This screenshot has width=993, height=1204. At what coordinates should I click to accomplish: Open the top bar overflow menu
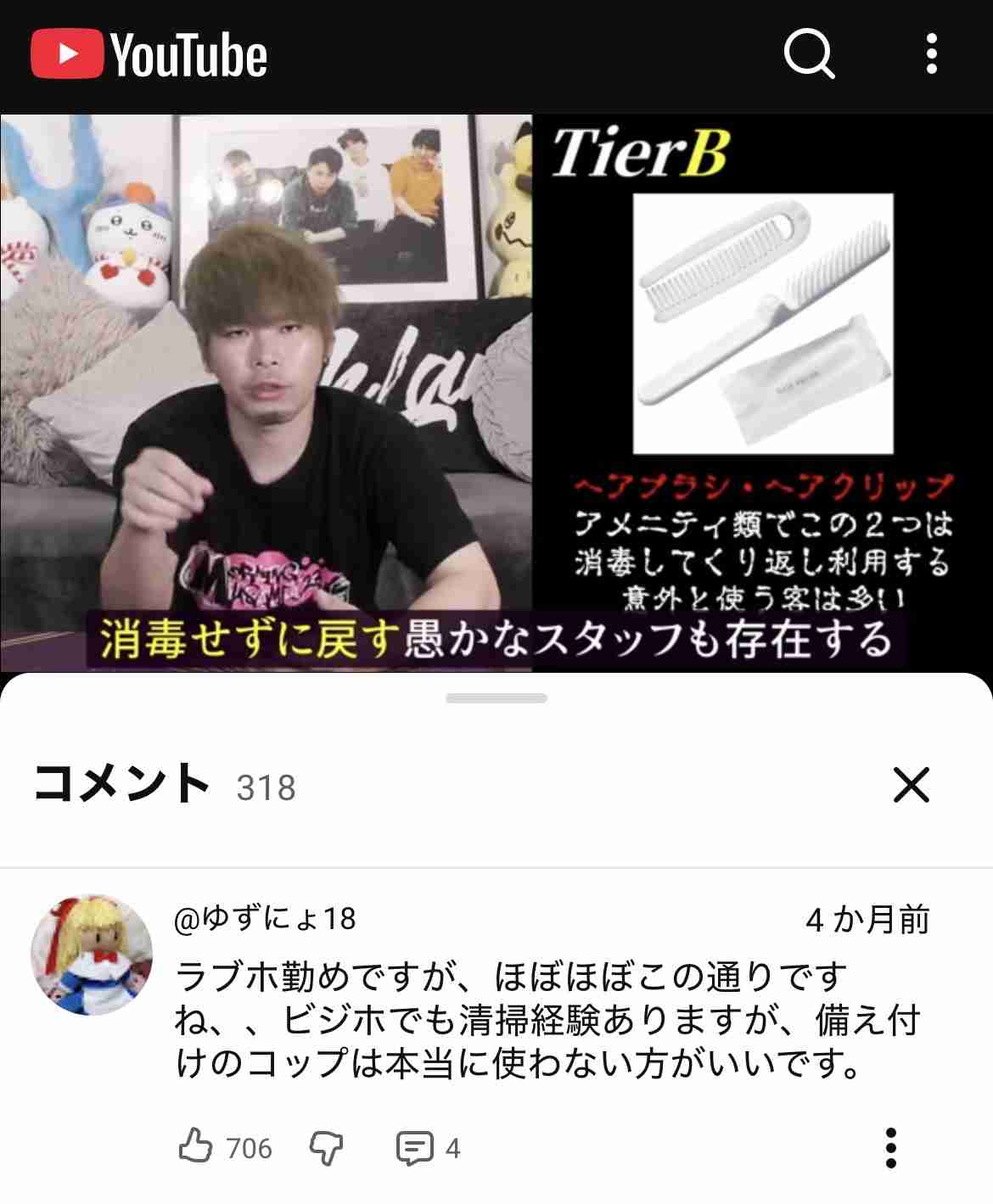932,55
